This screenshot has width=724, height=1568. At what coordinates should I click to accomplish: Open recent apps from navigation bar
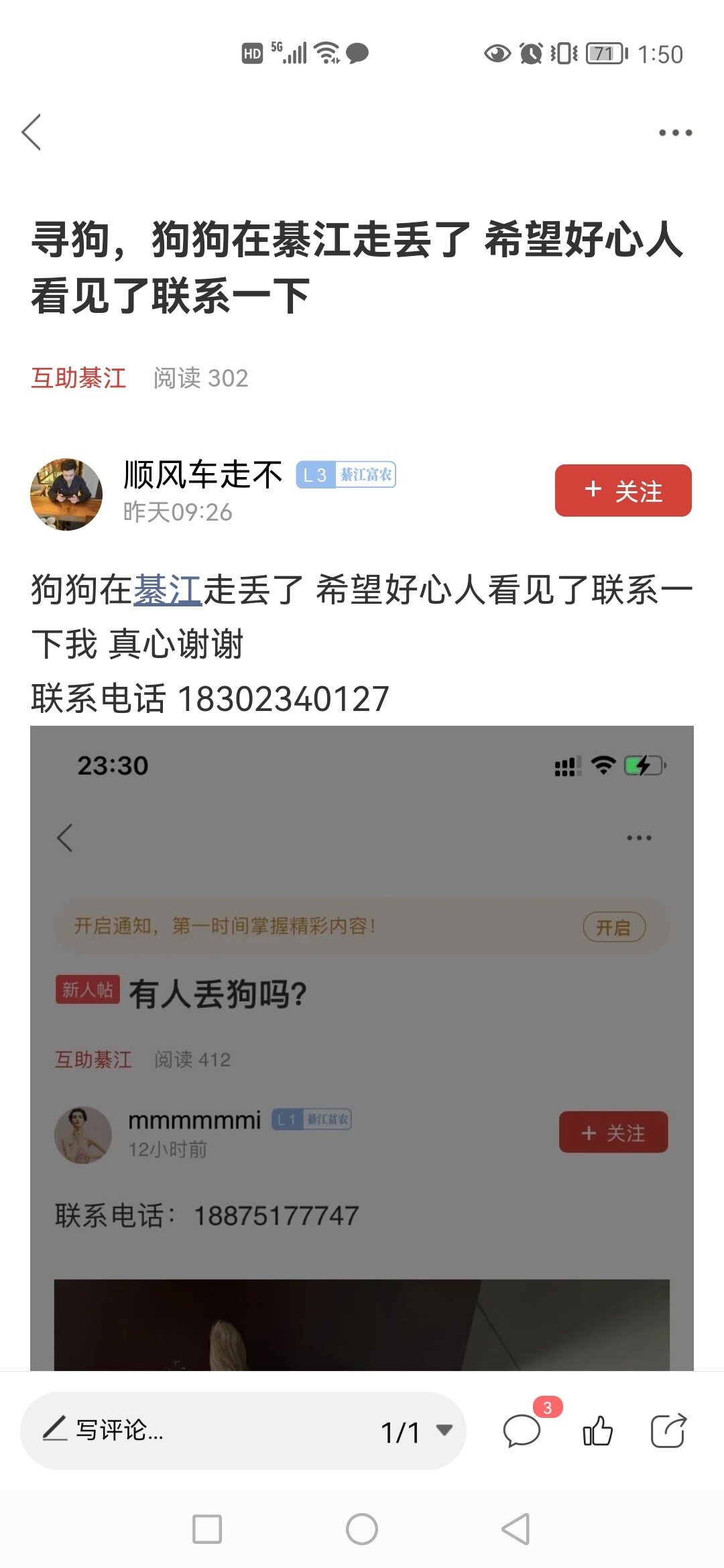[x=207, y=1529]
